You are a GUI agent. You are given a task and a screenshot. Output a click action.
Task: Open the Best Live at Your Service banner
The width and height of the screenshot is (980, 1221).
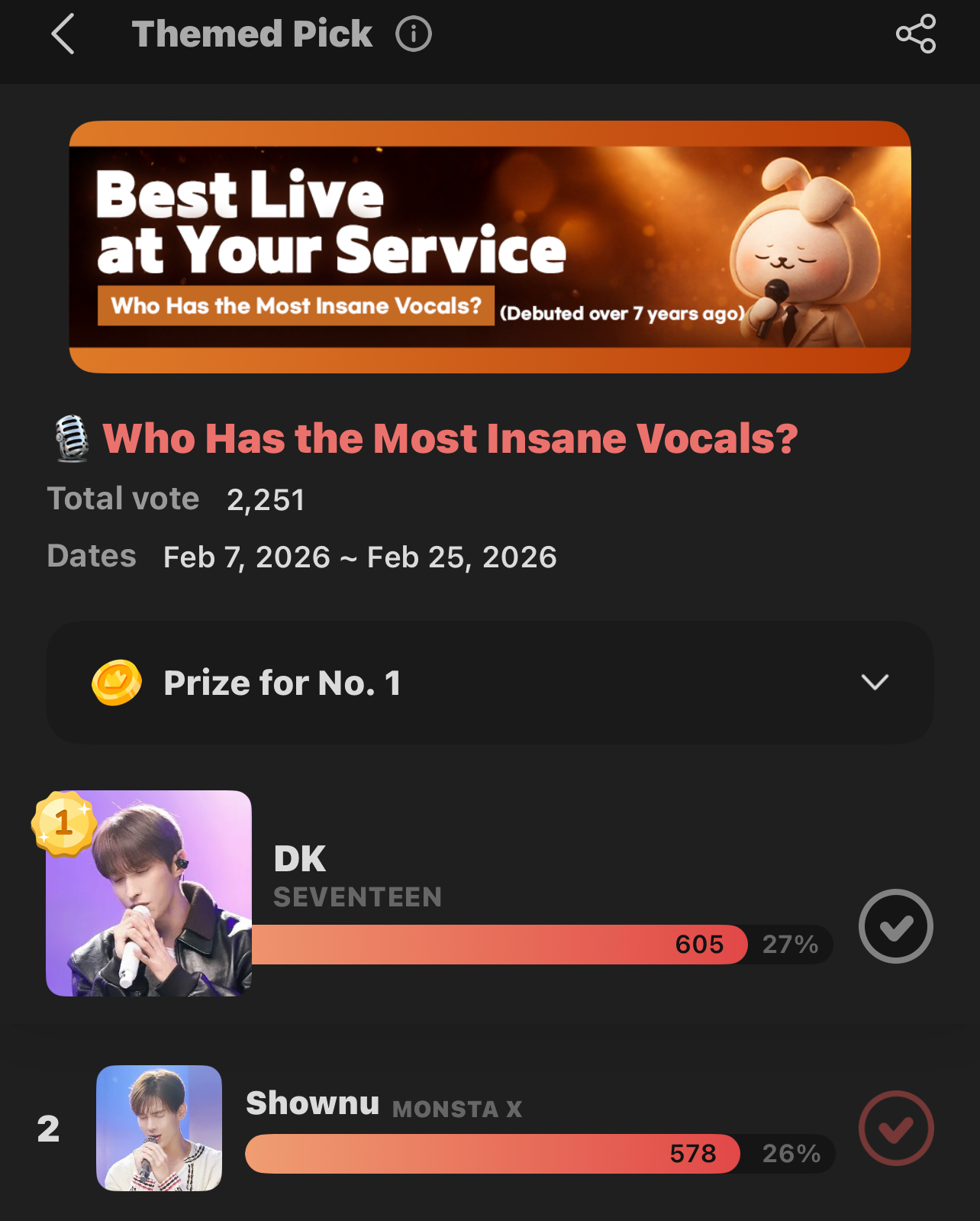pyautogui.click(x=489, y=247)
